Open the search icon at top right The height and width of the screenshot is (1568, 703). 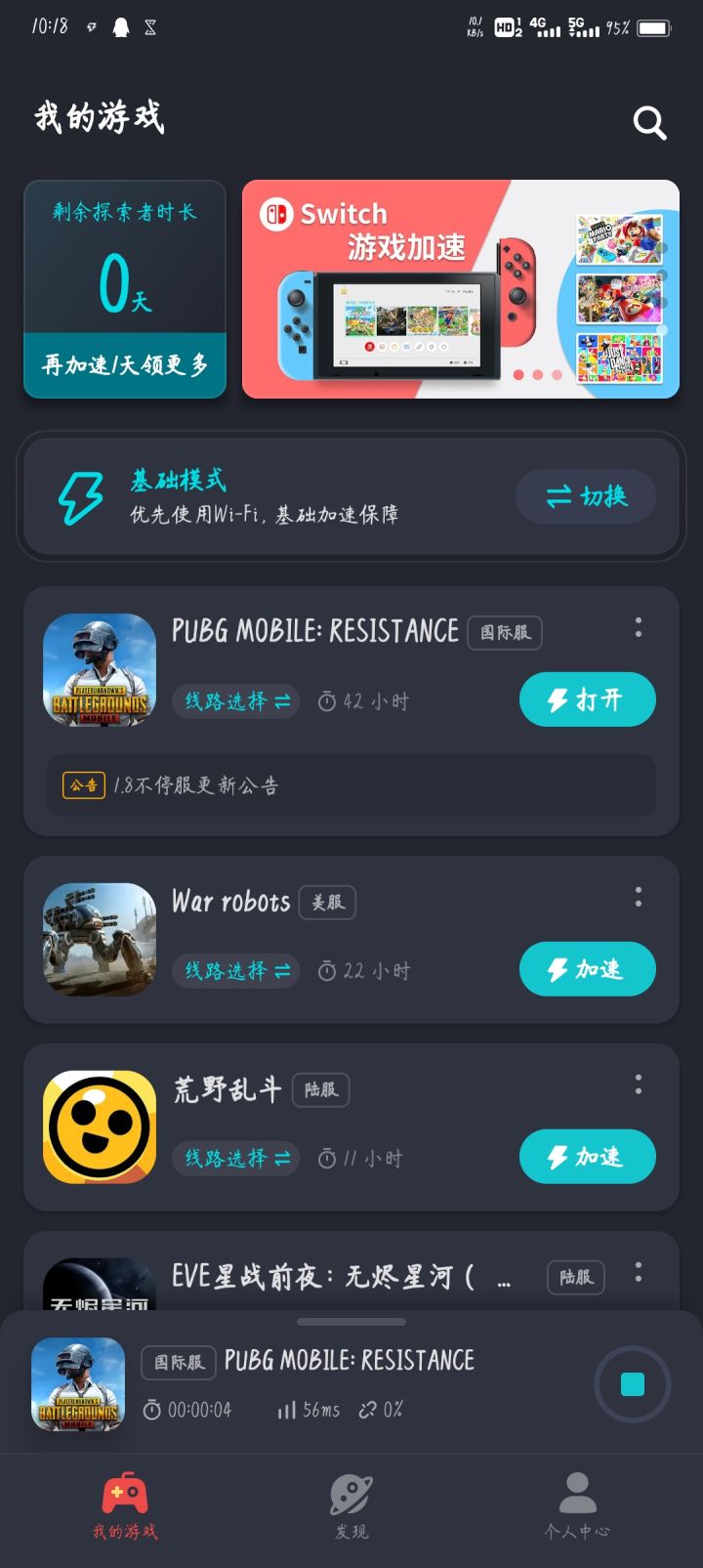[648, 123]
